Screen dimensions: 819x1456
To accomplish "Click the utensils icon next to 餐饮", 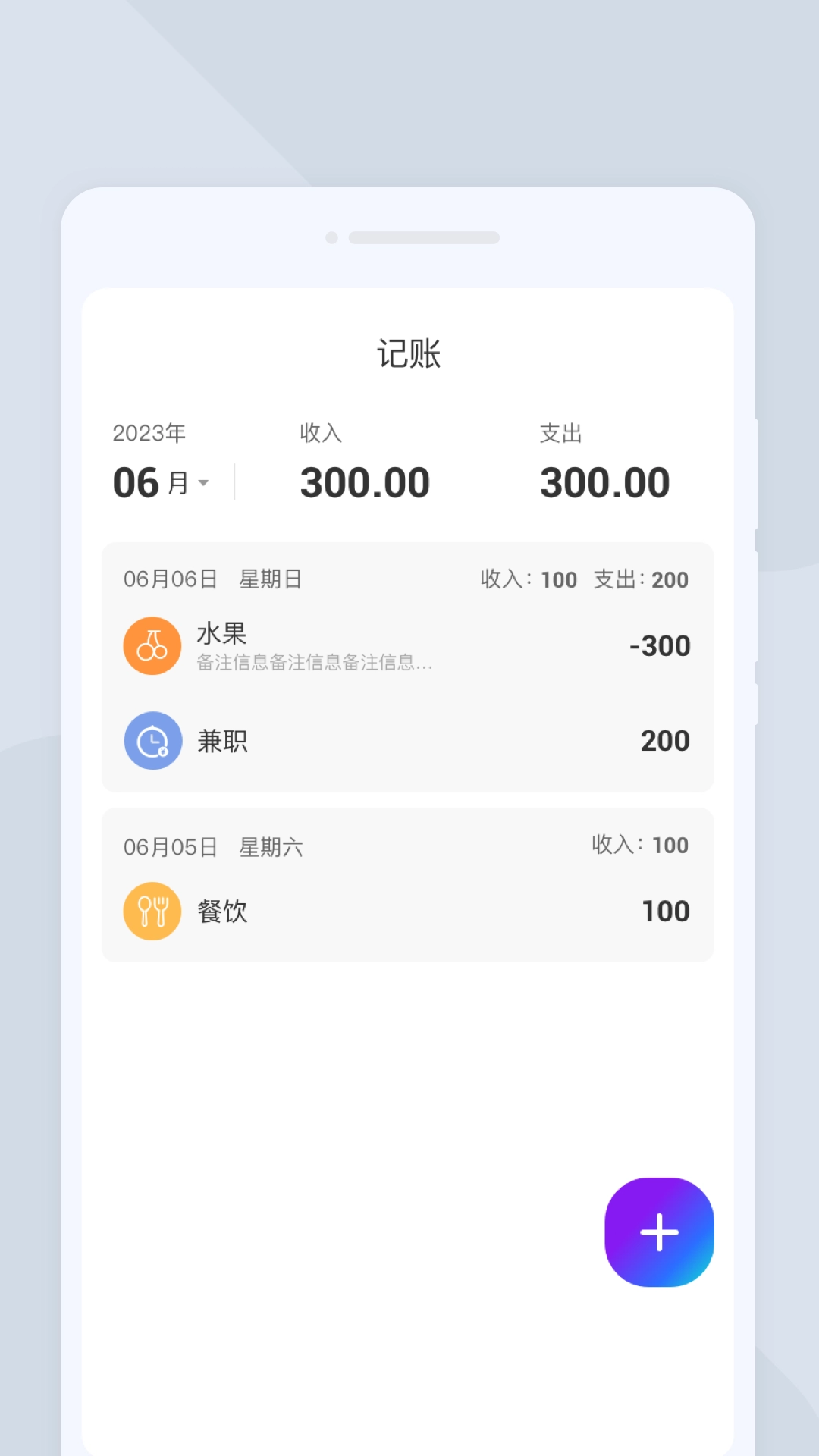I will pos(152,911).
